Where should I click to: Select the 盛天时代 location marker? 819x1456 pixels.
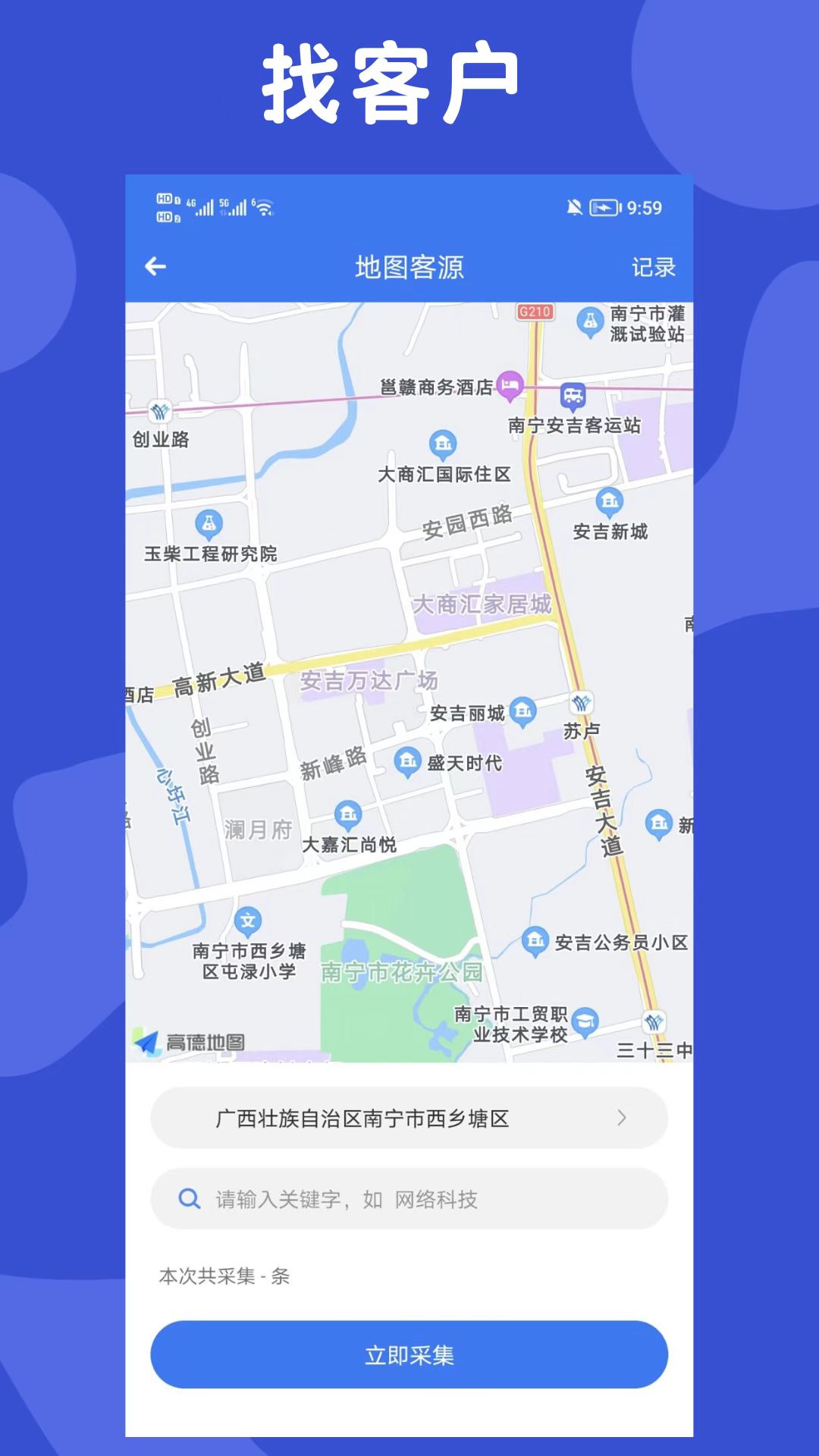pyautogui.click(x=406, y=758)
